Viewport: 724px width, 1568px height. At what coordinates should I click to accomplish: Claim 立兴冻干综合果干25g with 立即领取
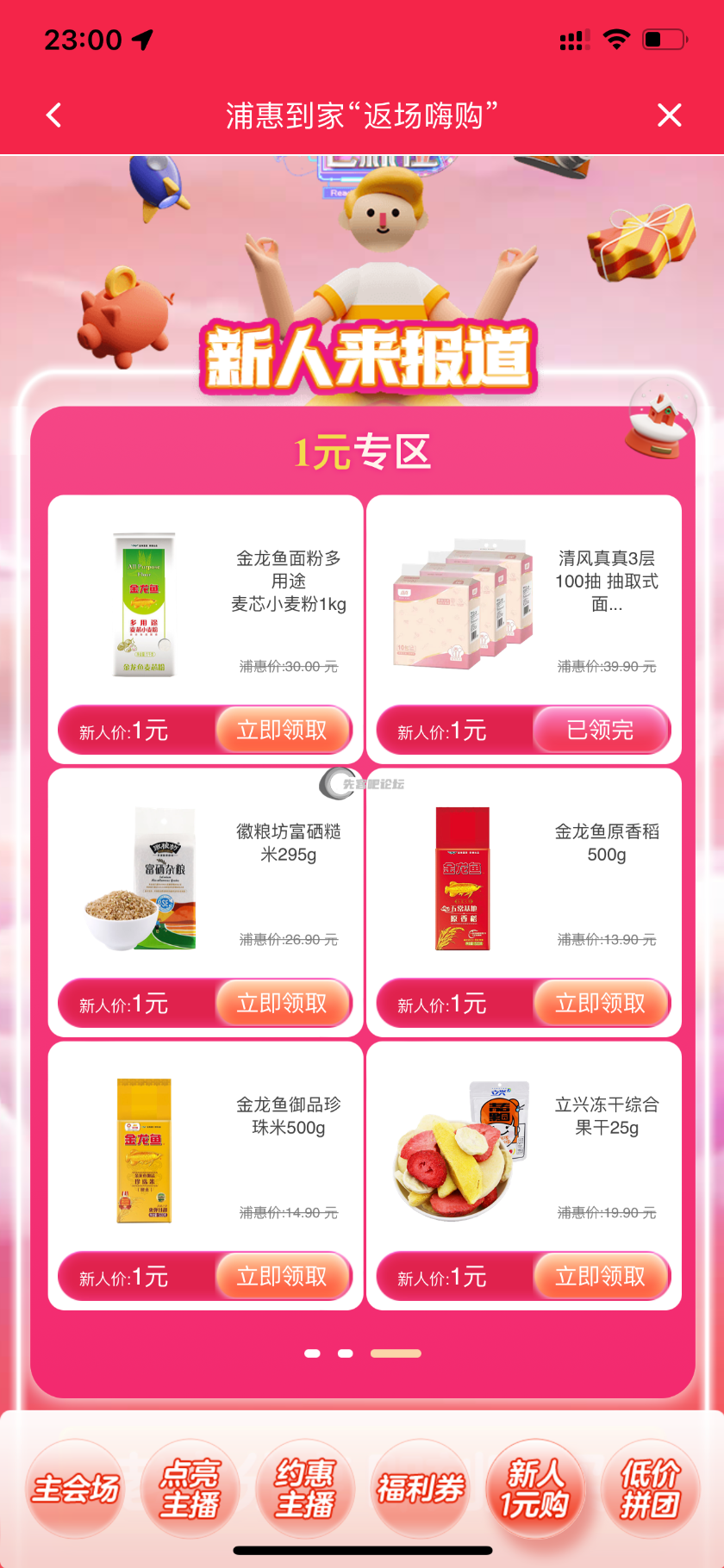tap(601, 1277)
